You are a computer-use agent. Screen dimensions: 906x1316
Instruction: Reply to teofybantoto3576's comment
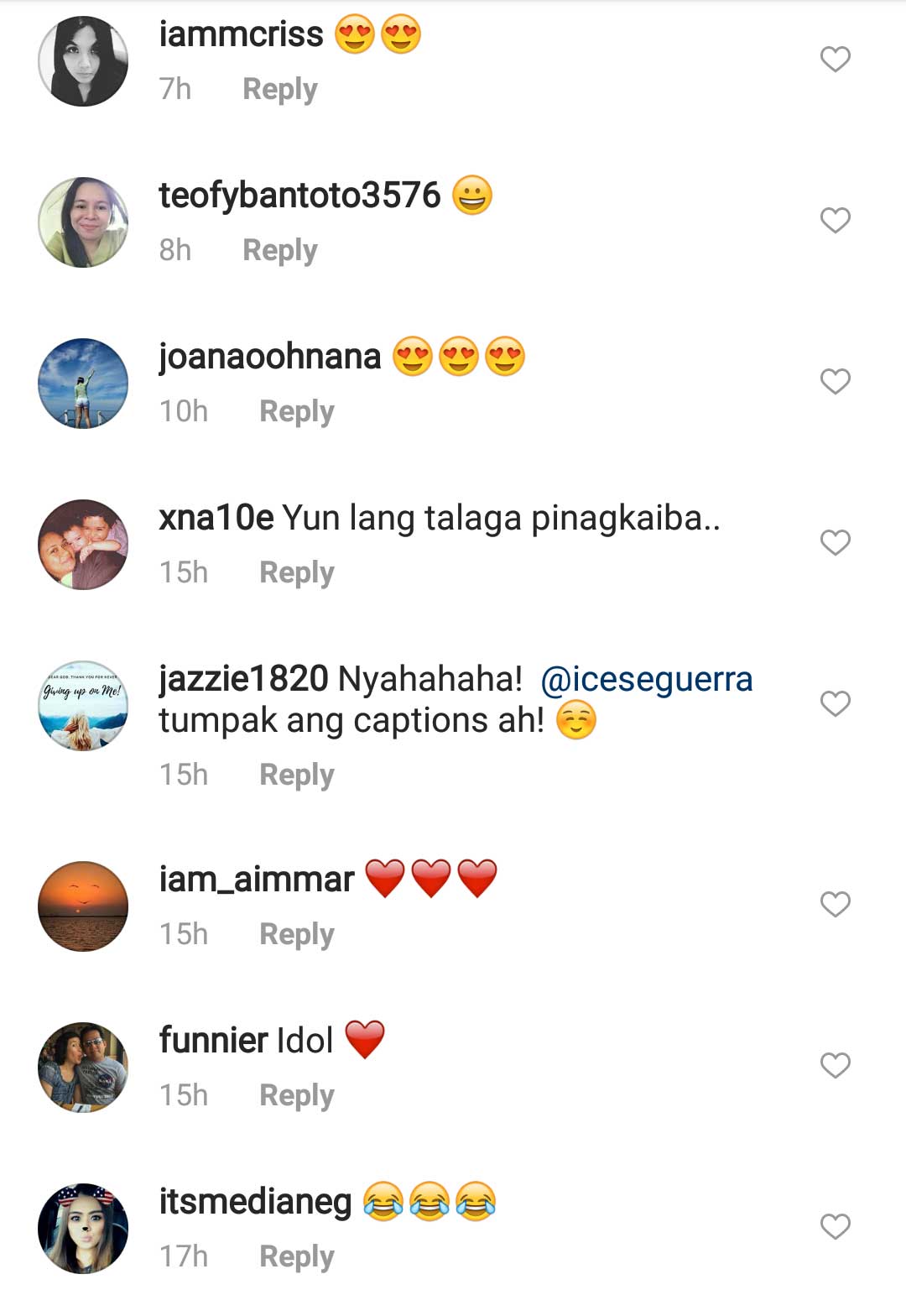(x=279, y=250)
